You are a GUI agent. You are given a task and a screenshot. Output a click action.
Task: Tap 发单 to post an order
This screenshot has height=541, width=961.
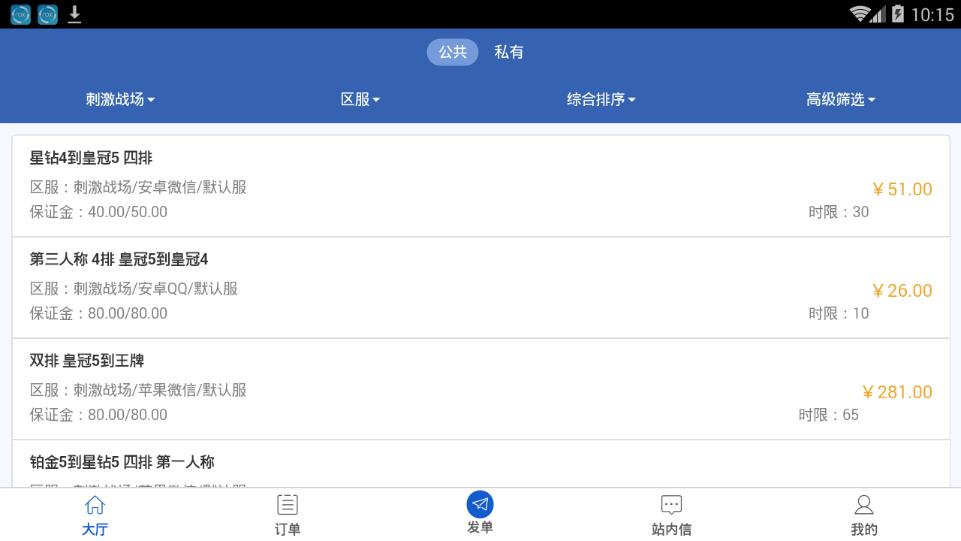point(480,514)
